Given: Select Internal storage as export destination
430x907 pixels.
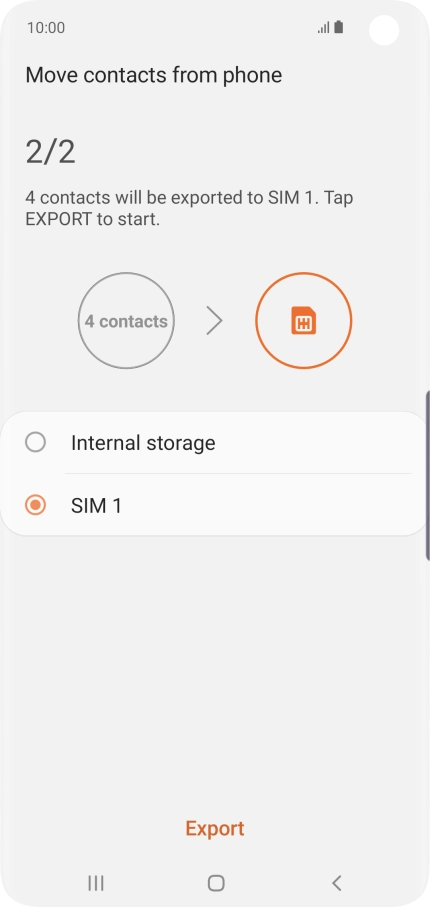Looking at the screenshot, I should point(214,443).
